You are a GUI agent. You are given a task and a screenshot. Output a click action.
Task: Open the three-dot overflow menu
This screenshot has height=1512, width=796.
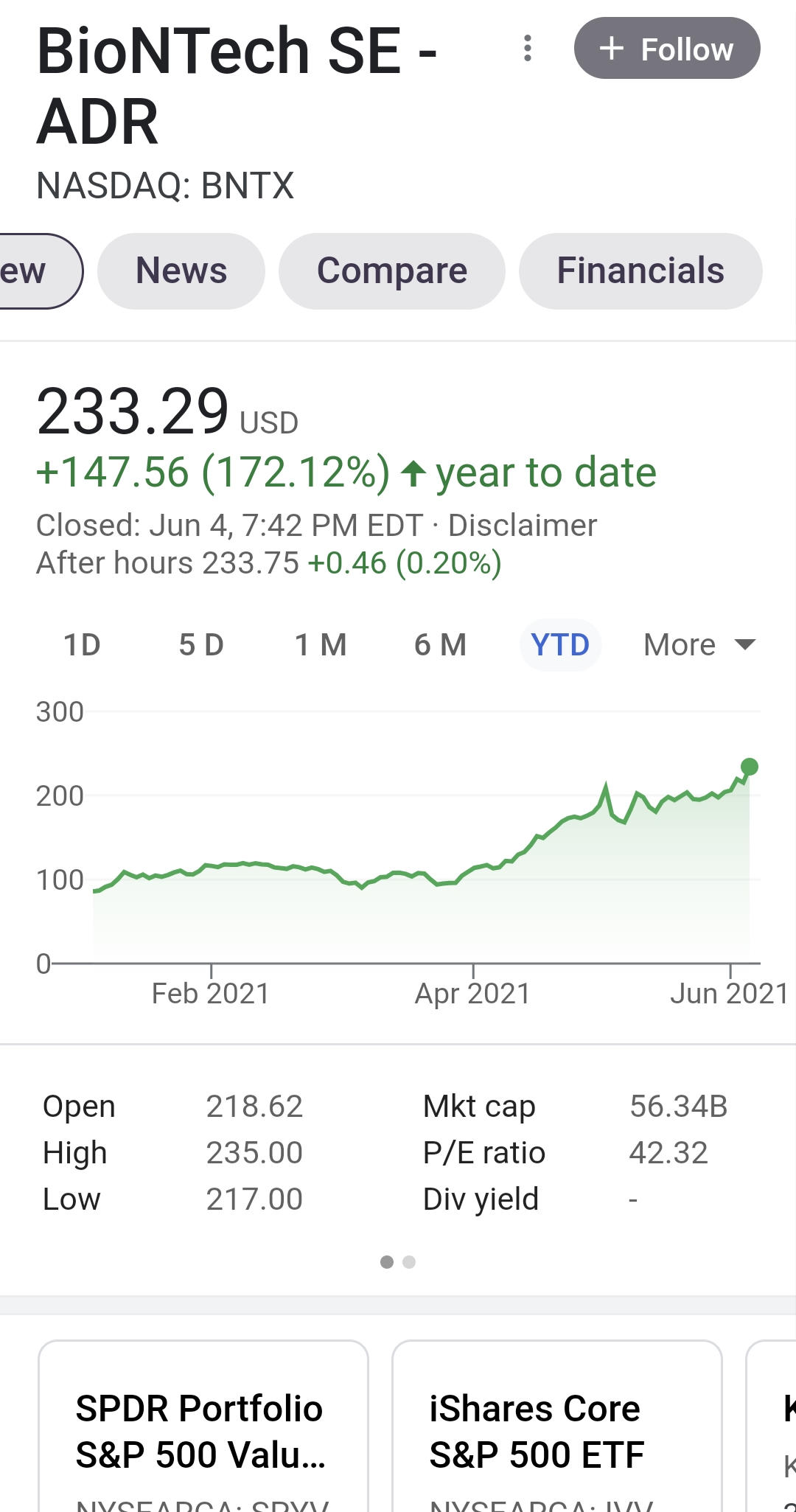(527, 49)
